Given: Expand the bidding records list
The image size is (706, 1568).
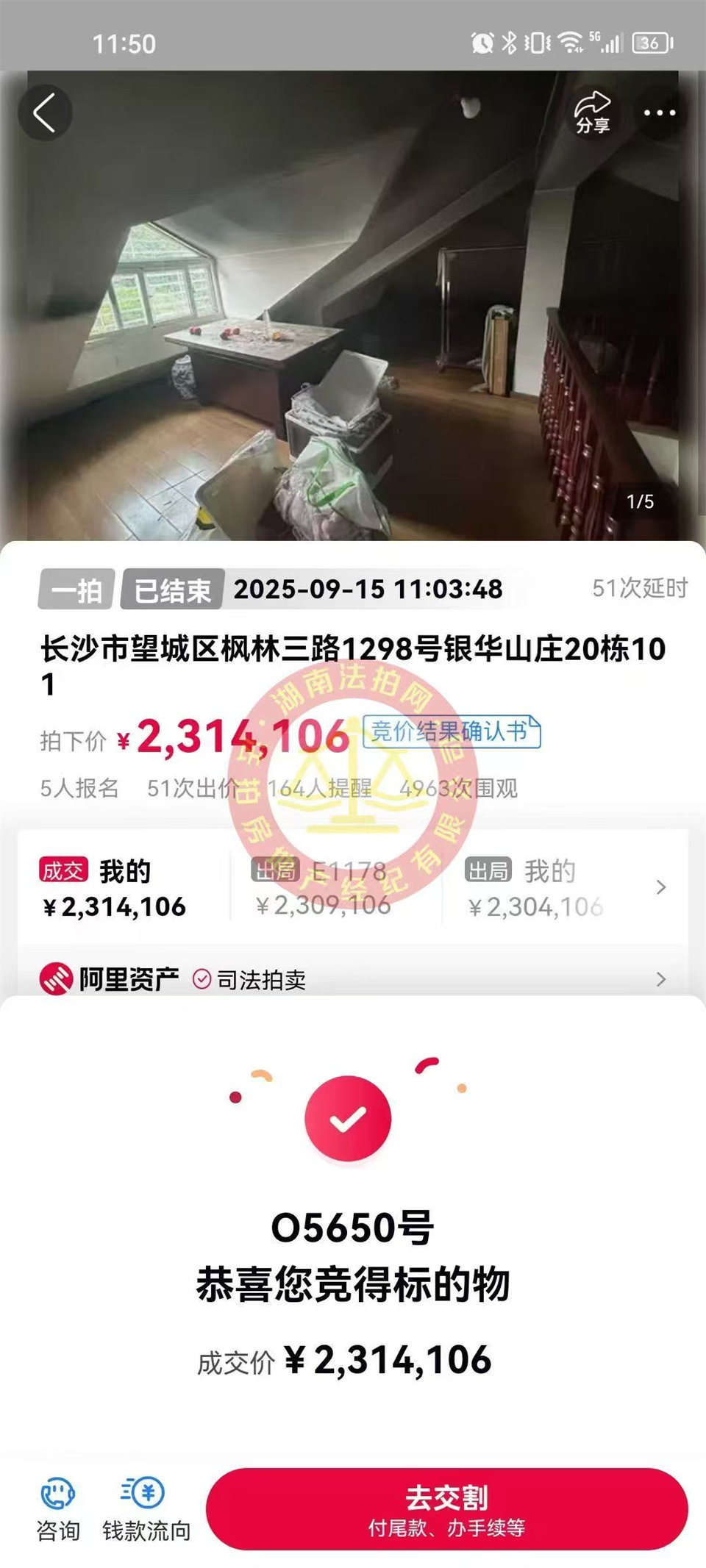Looking at the screenshot, I should point(660,887).
